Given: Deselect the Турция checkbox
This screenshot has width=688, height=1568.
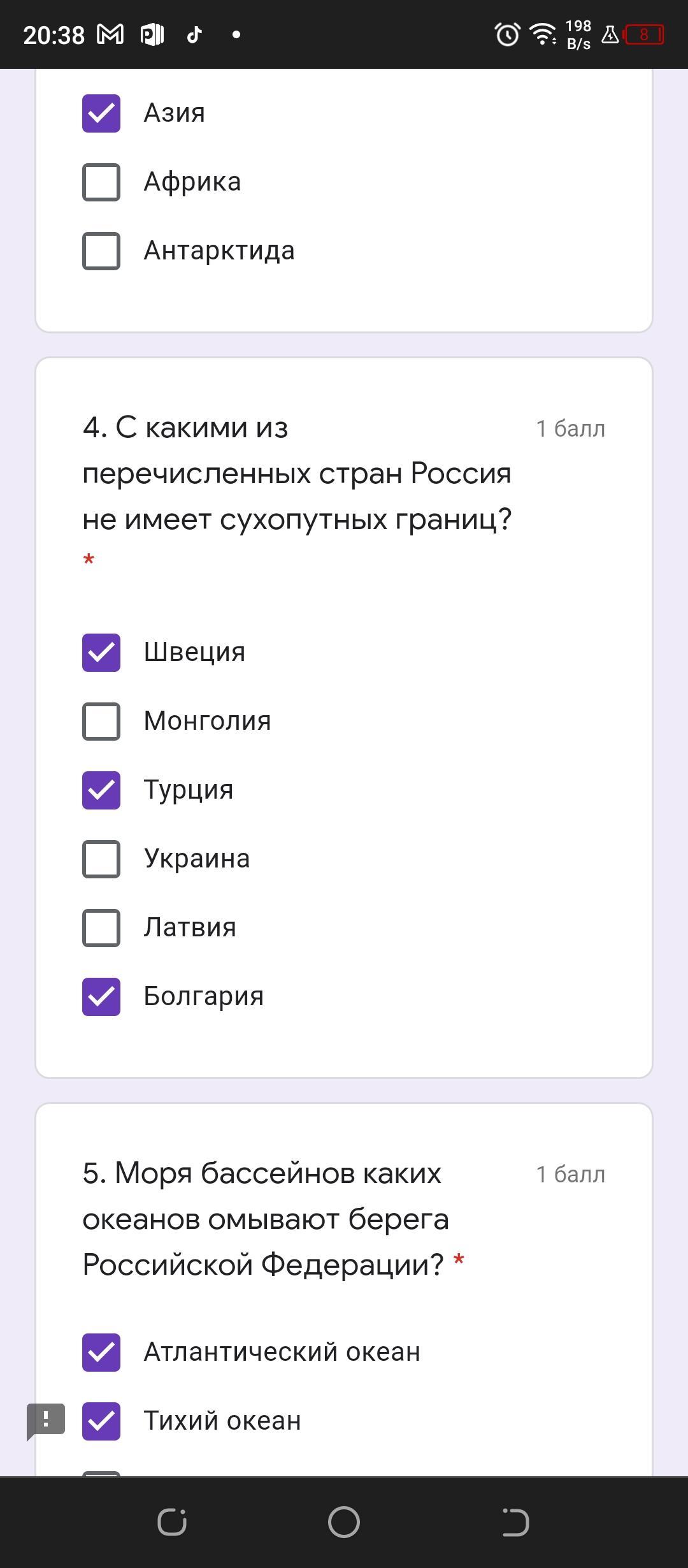Looking at the screenshot, I should 101,790.
